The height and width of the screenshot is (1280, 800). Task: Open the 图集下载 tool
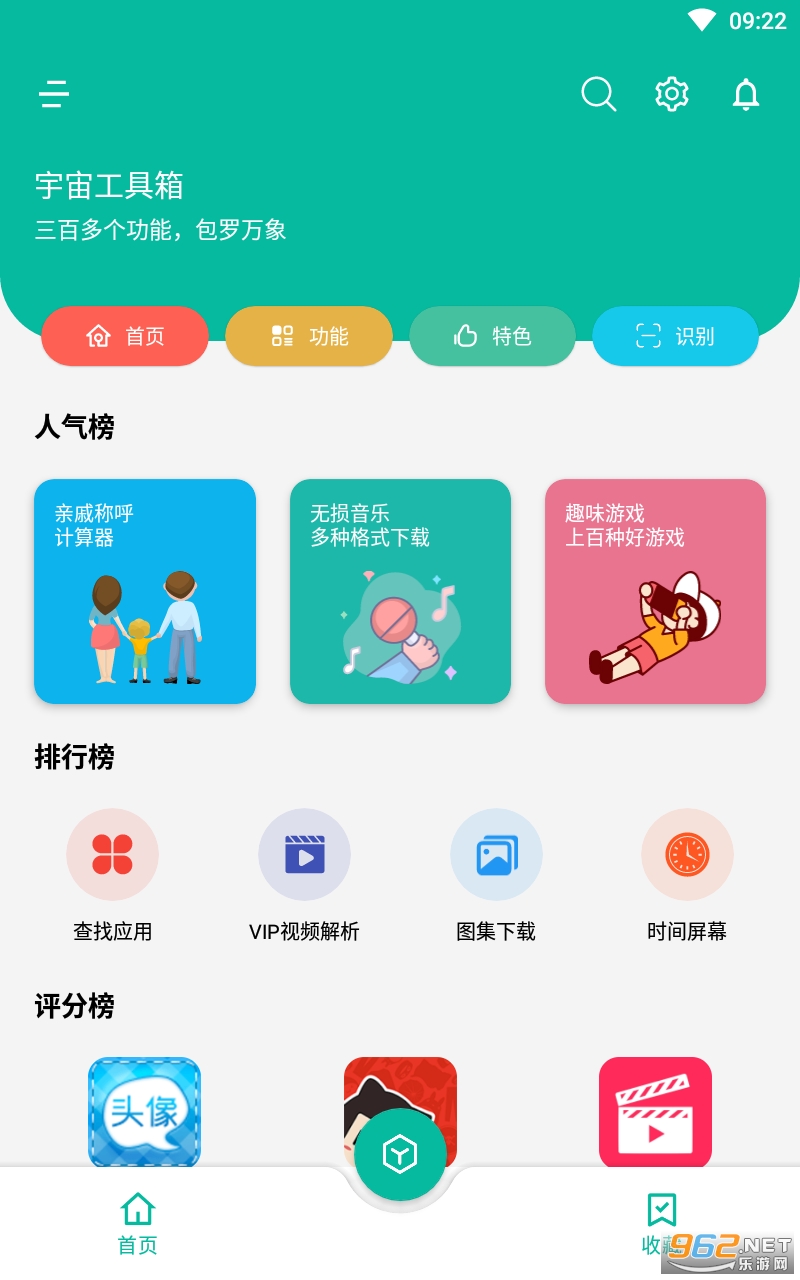pyautogui.click(x=496, y=855)
